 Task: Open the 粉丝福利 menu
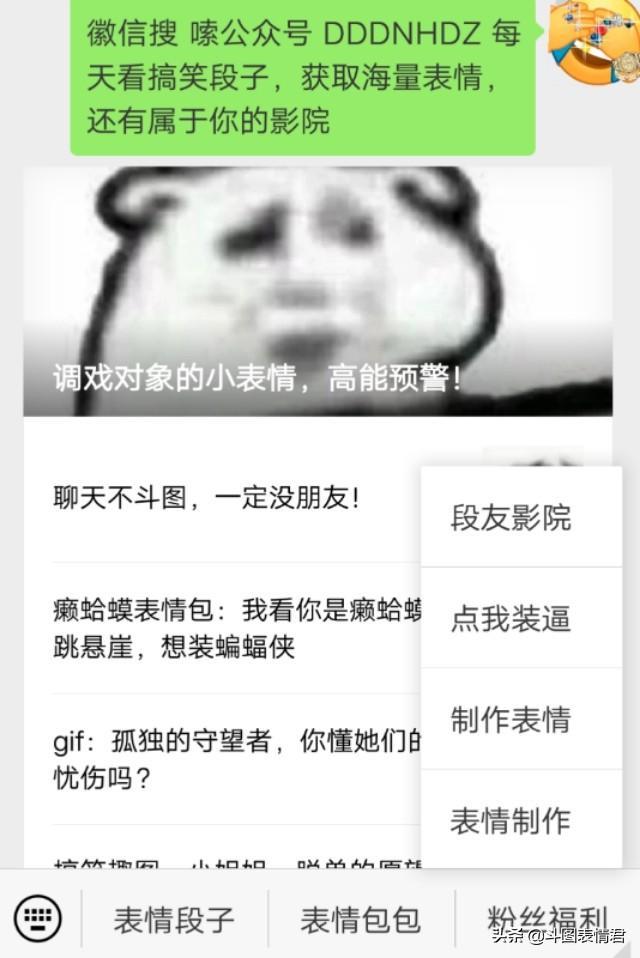pos(546,919)
